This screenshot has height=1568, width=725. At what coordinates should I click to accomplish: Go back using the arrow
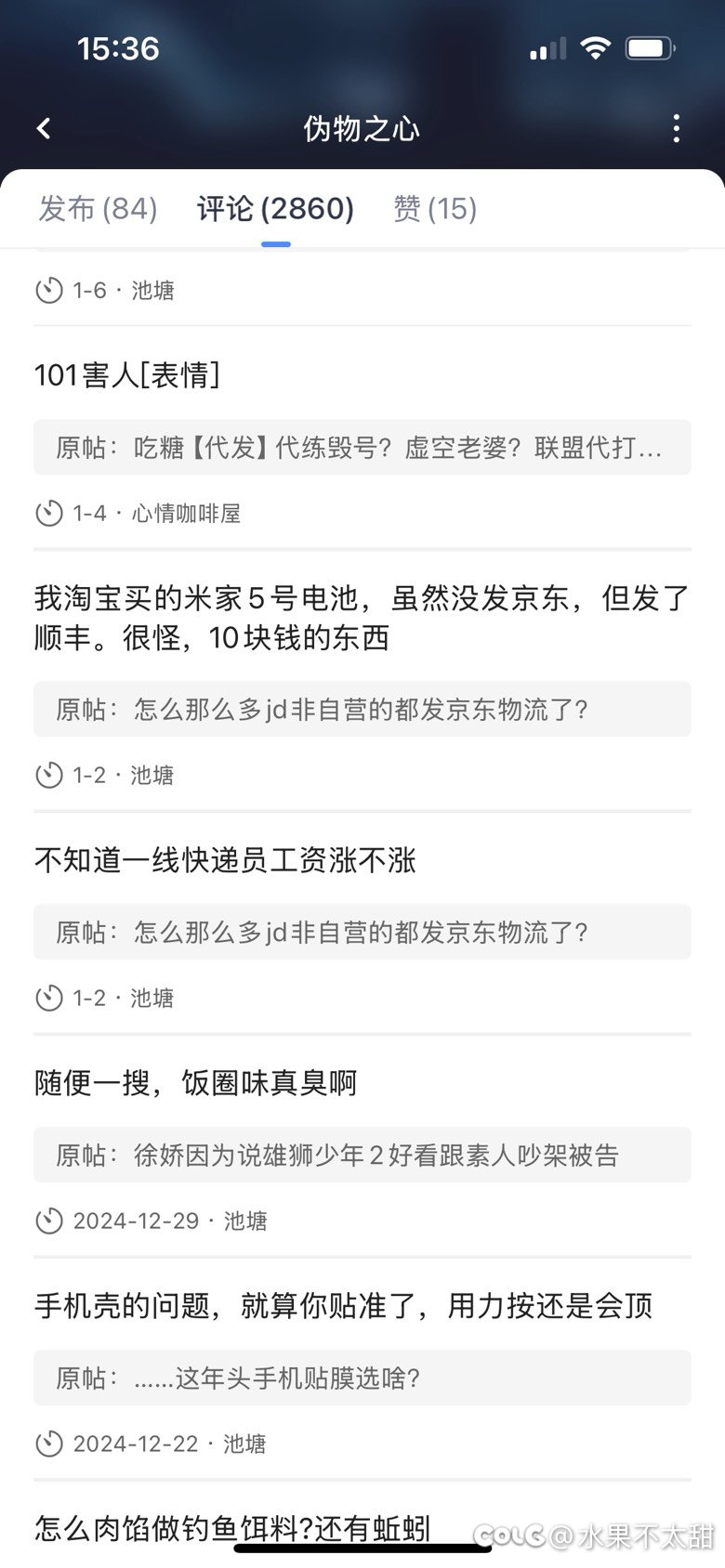44,128
